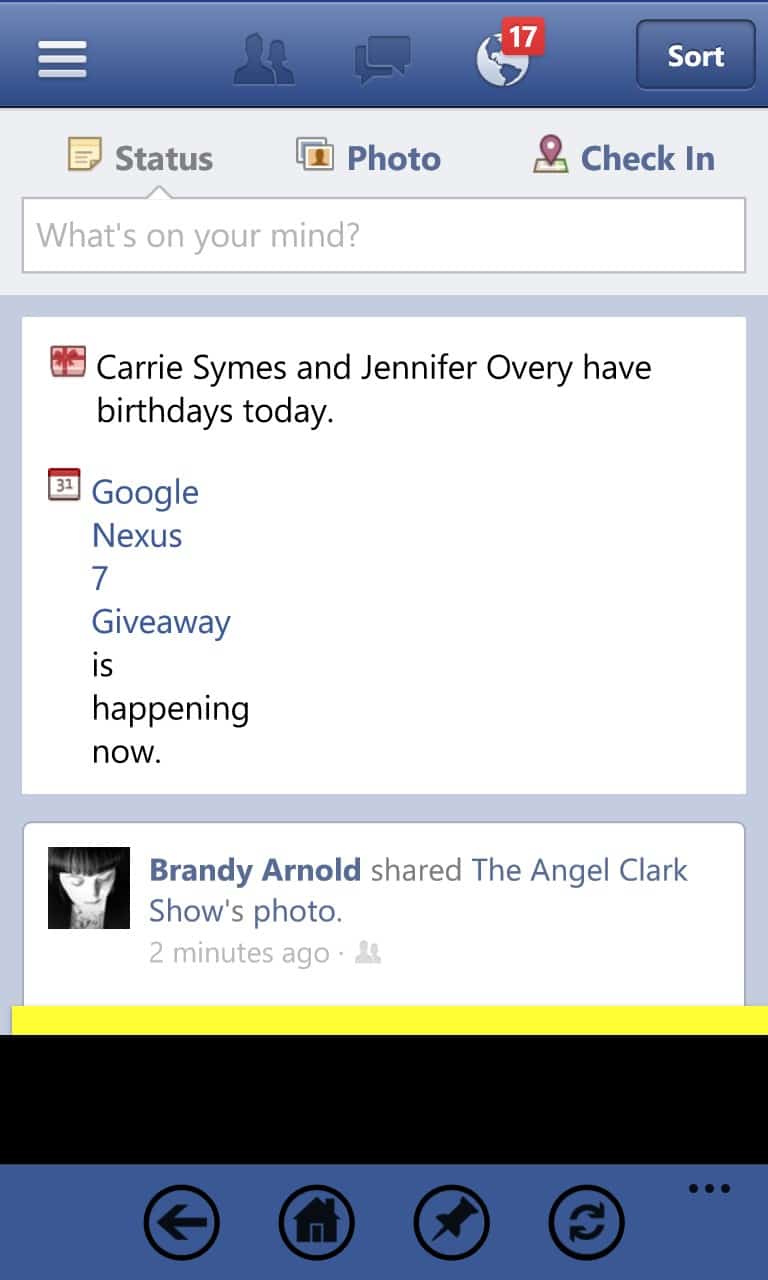
Task: Expand the three-dot app bar menu
Action: (x=710, y=1189)
